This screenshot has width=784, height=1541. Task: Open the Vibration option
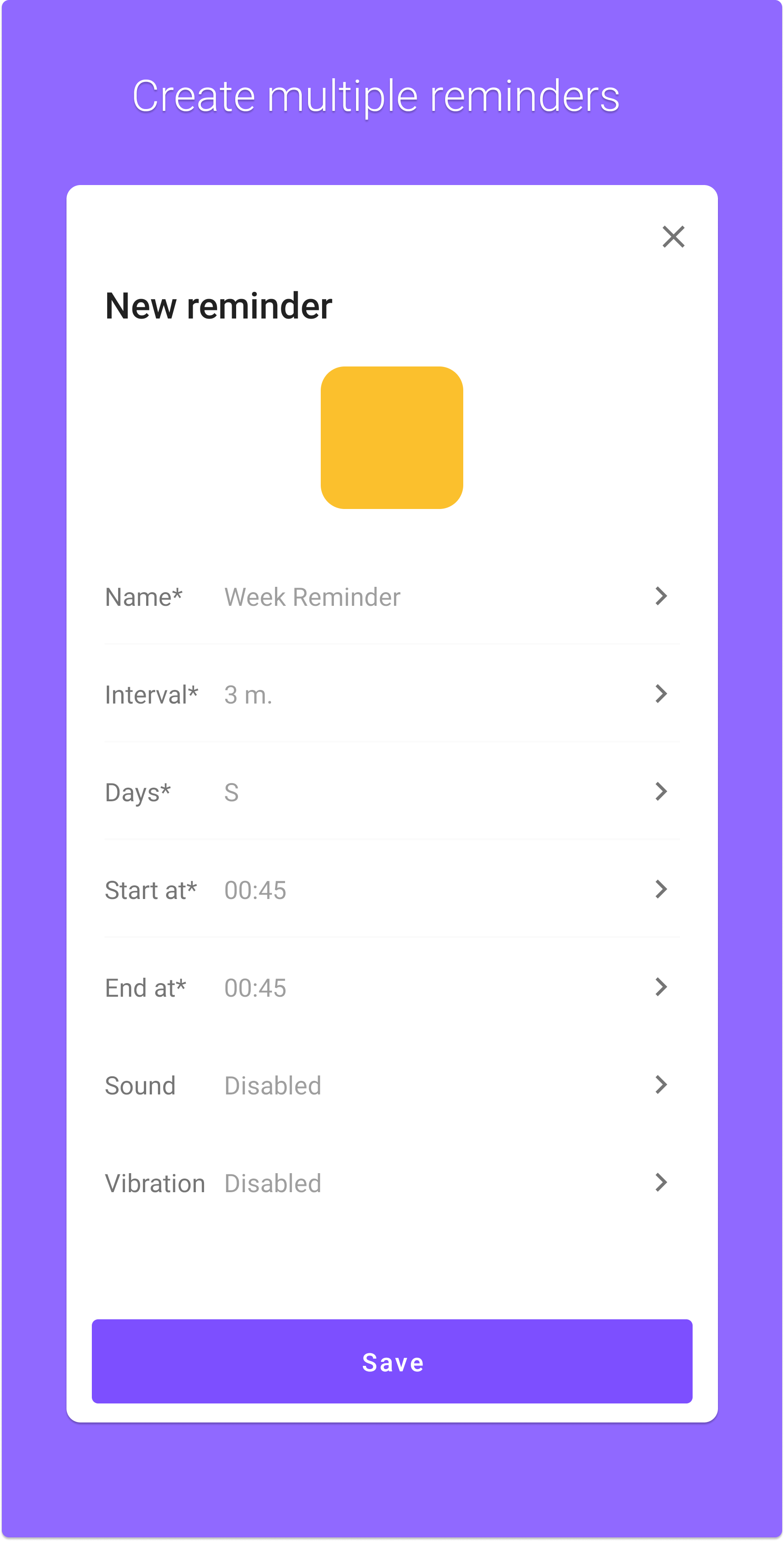(392, 1183)
